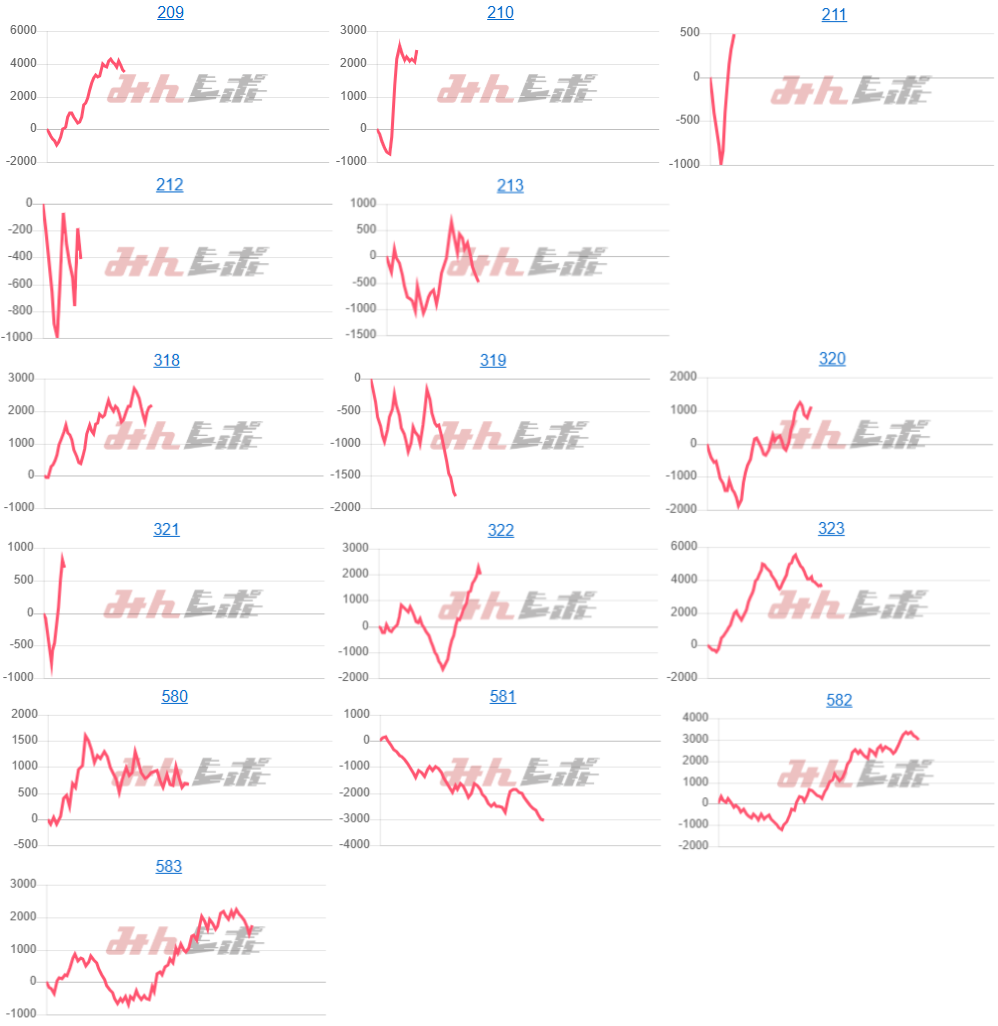The height and width of the screenshot is (1026, 998).
Task: Open the link for machine 318
Action: [166, 360]
